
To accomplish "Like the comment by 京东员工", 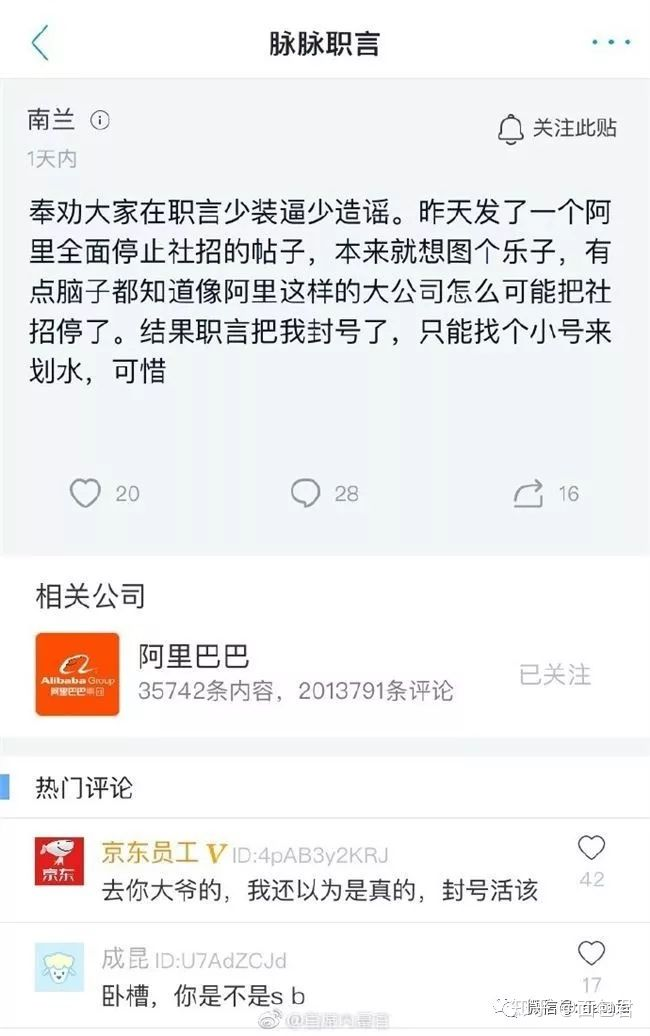I will coord(592,849).
